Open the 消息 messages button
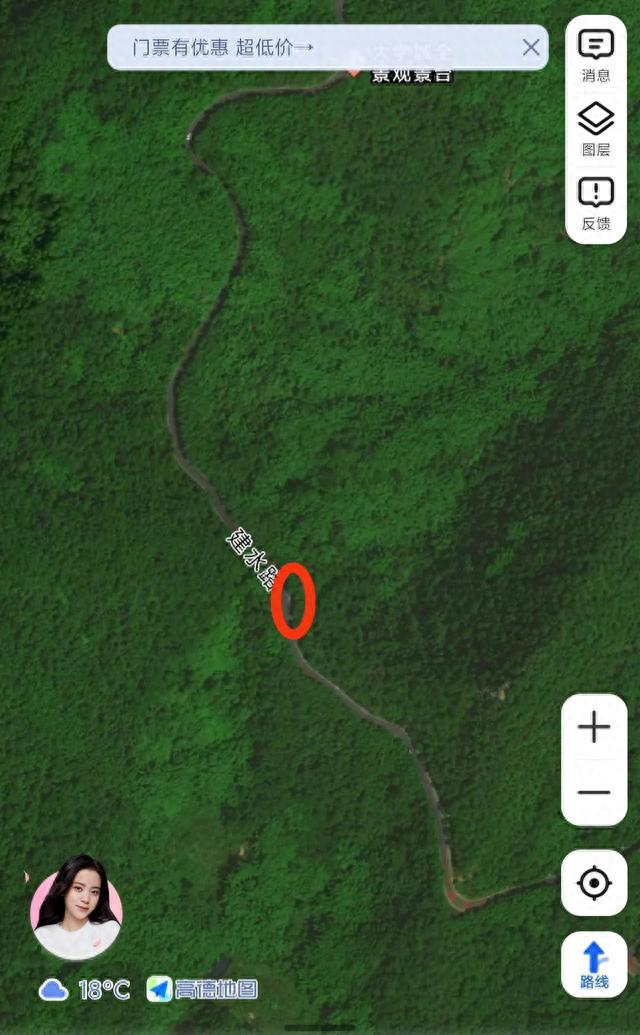 (x=596, y=55)
